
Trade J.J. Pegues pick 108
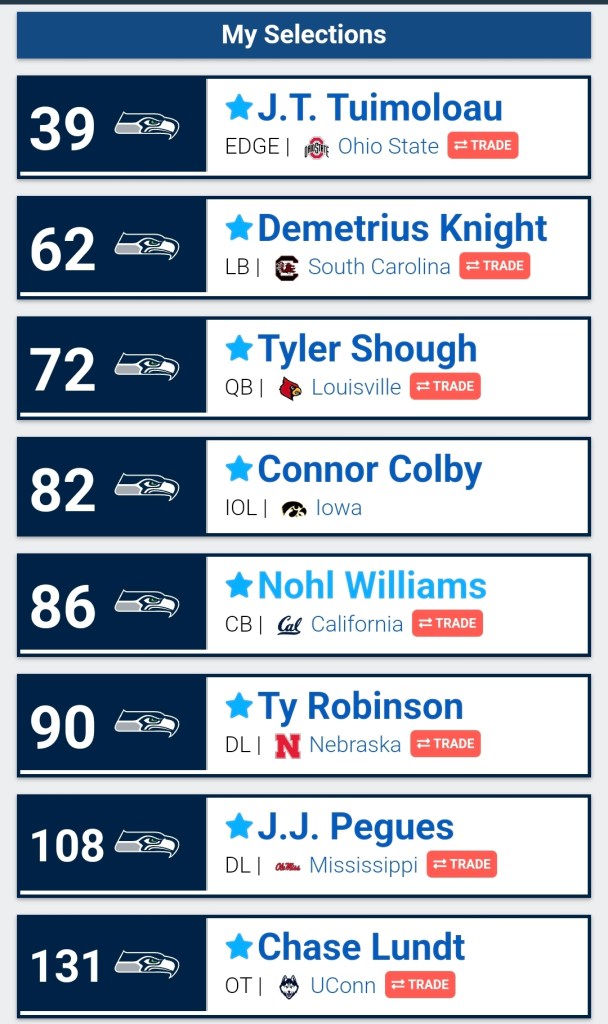point(462,864)
